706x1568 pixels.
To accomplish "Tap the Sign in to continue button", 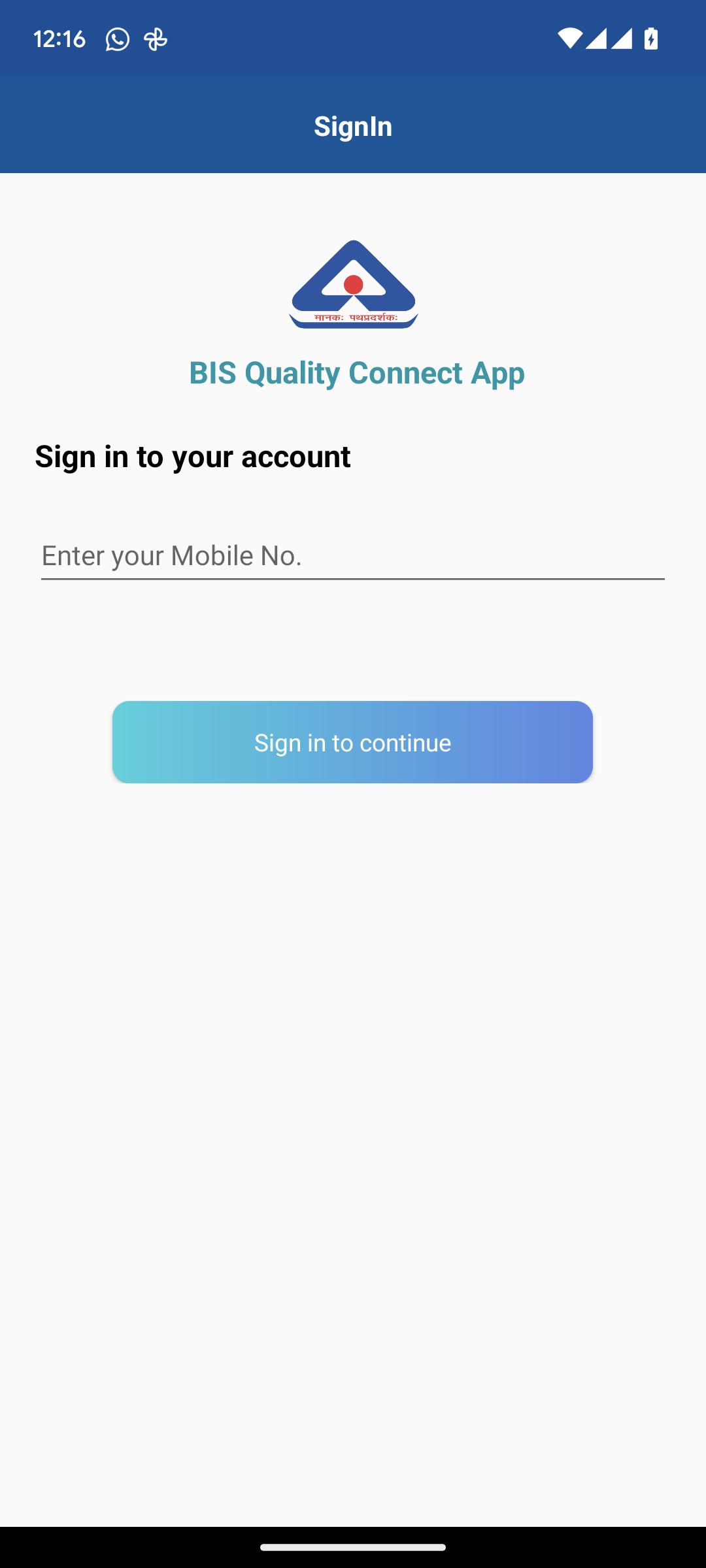I will click(352, 742).
